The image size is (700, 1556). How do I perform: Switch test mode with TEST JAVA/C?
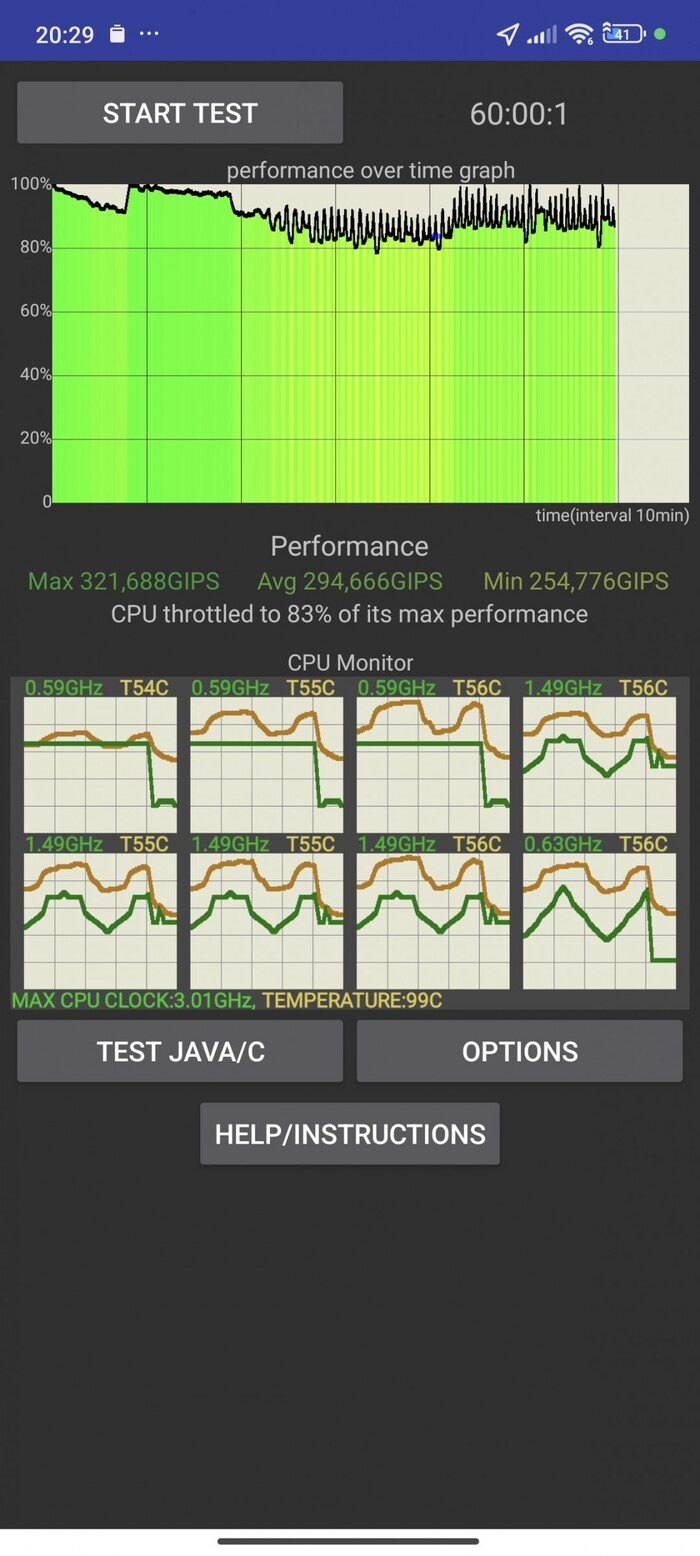(180, 1051)
